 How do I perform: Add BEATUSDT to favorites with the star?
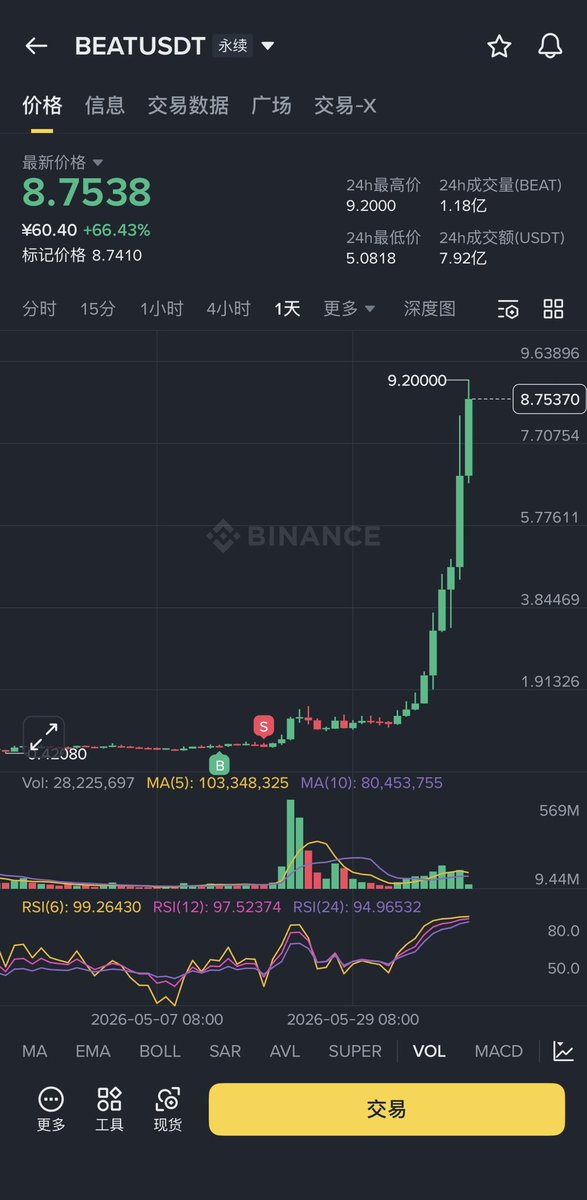(x=499, y=46)
